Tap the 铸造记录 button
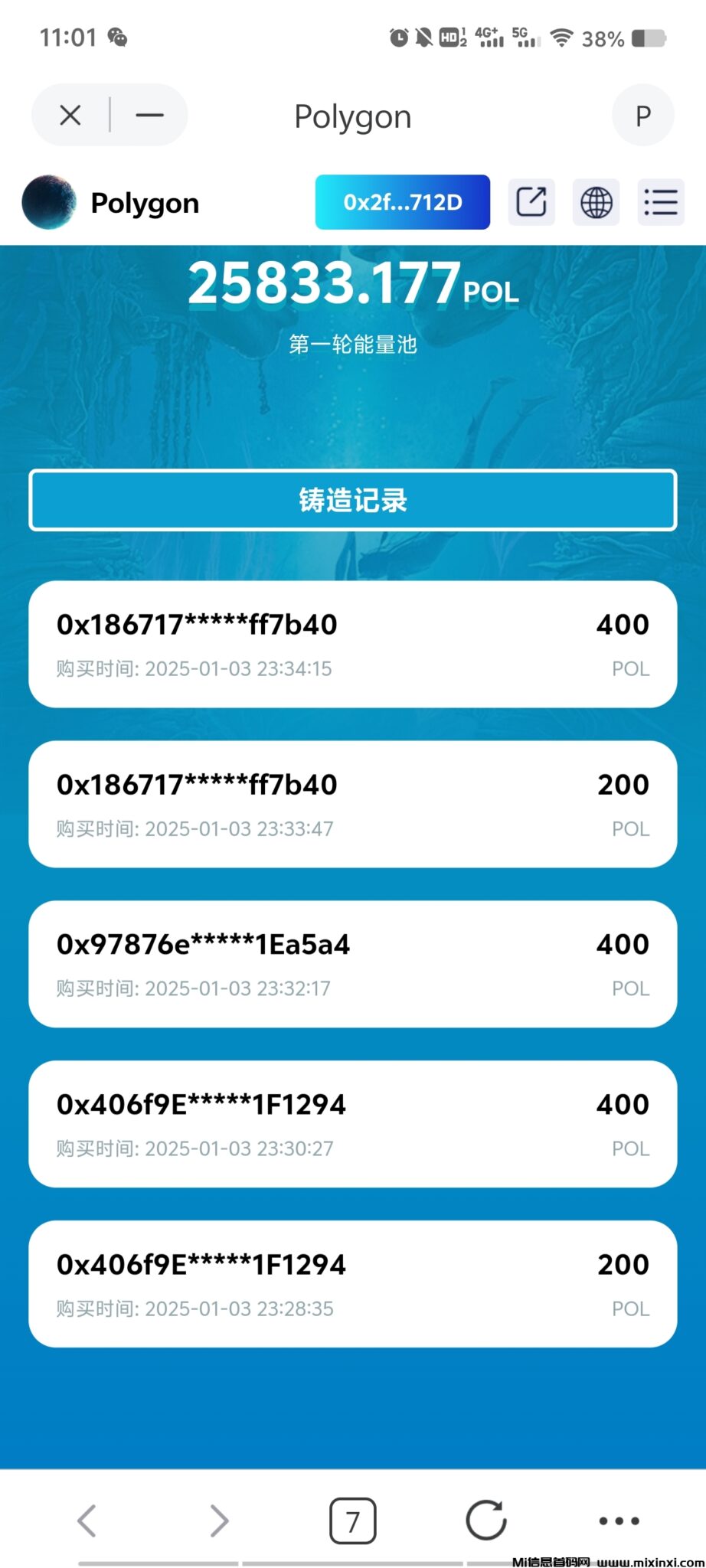The width and height of the screenshot is (706, 1568). [x=353, y=501]
